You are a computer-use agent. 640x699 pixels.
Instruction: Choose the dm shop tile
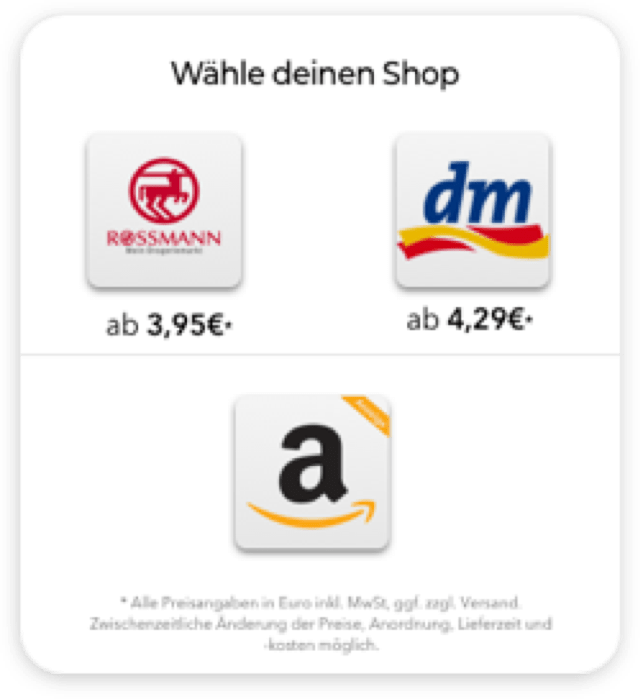[x=473, y=210]
